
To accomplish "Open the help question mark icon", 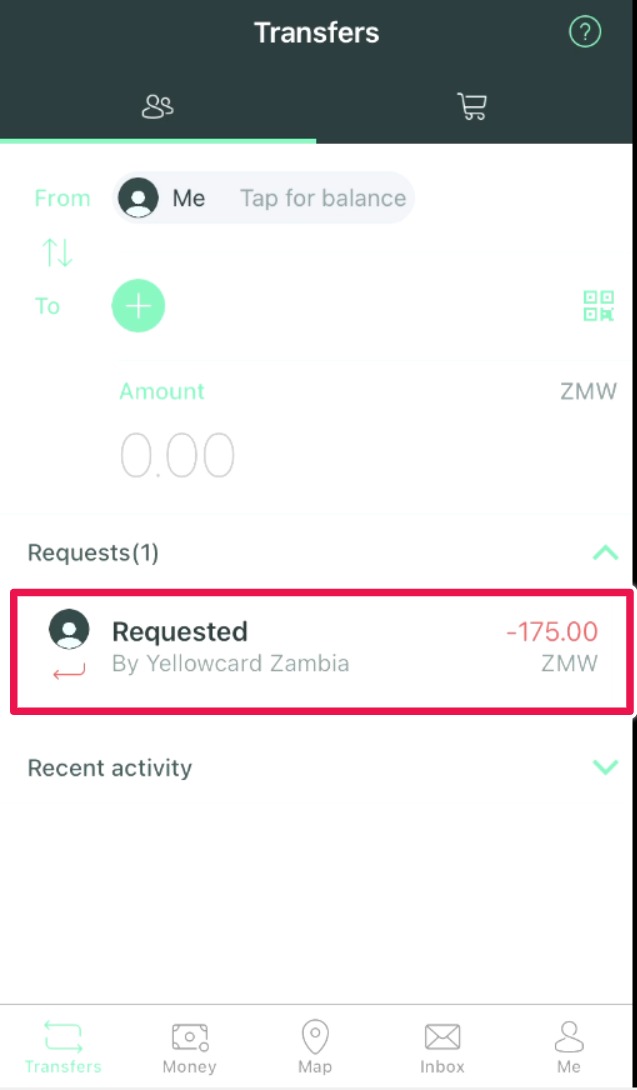I will [585, 32].
